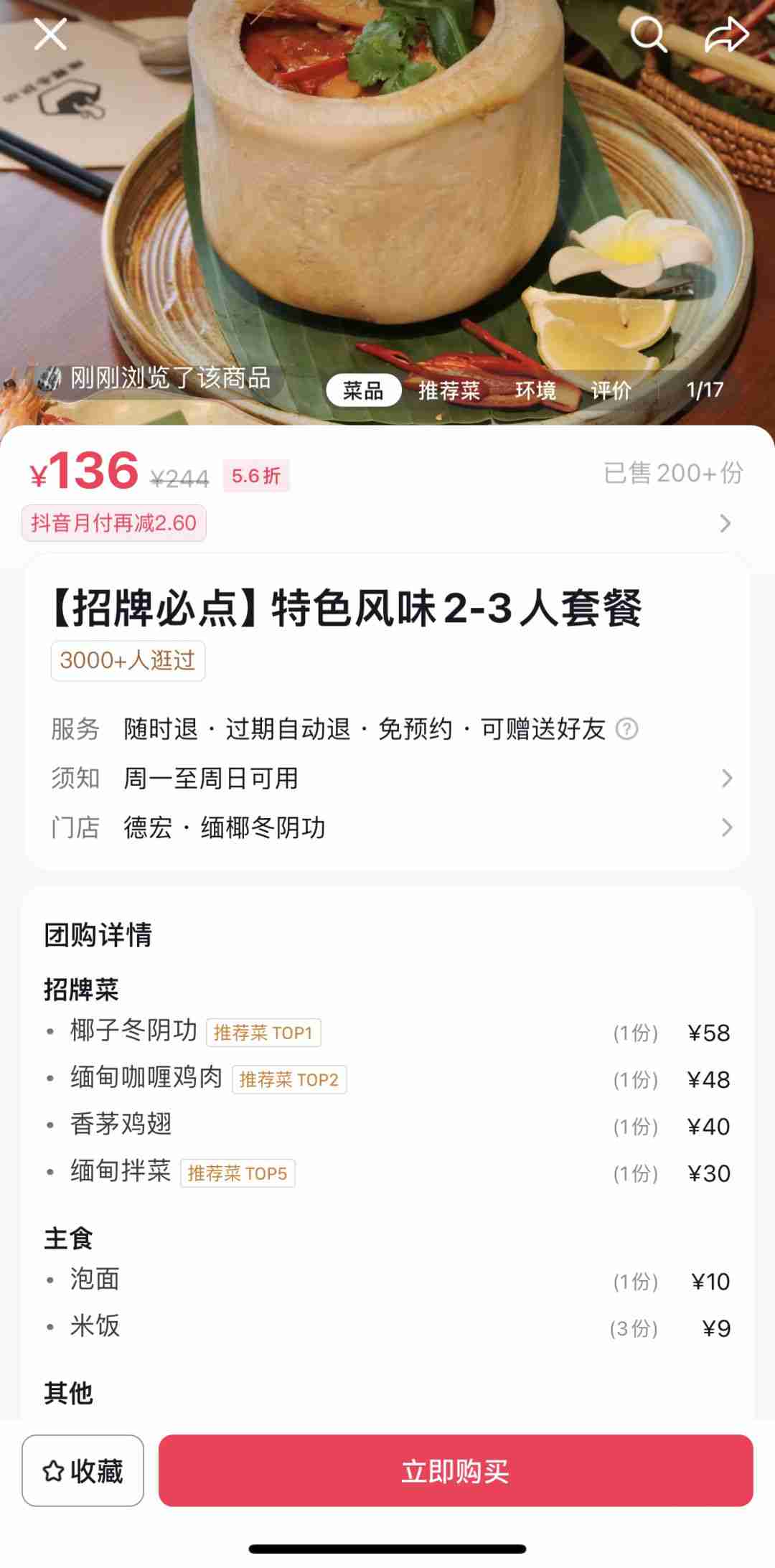Tap the 收藏 button to save the deal

(x=83, y=1470)
